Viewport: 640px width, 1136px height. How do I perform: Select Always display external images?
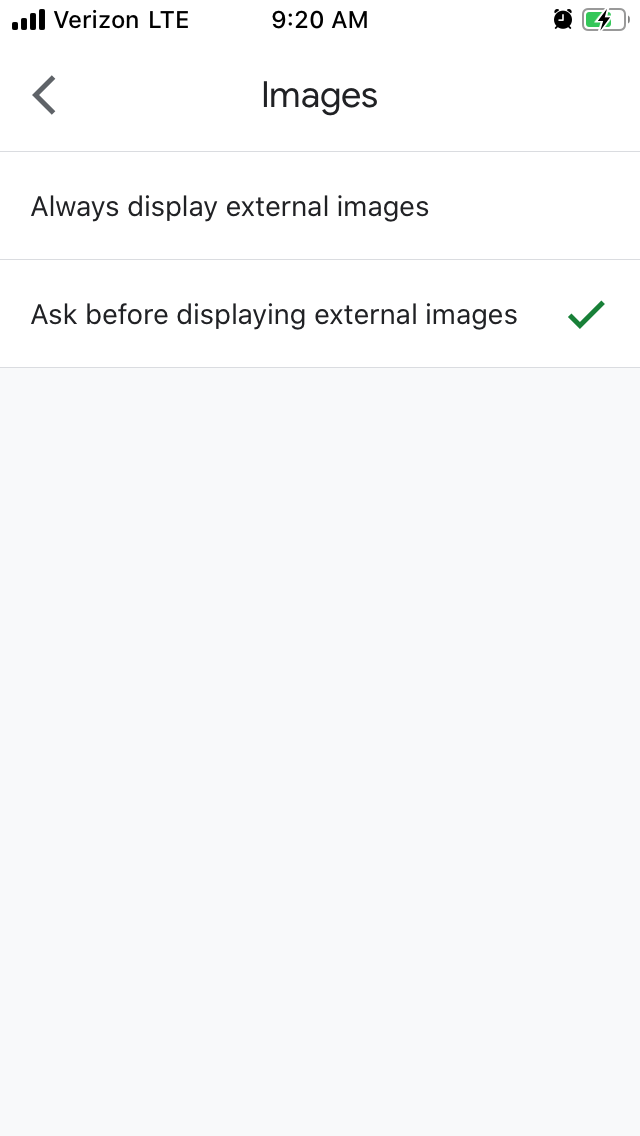point(320,206)
